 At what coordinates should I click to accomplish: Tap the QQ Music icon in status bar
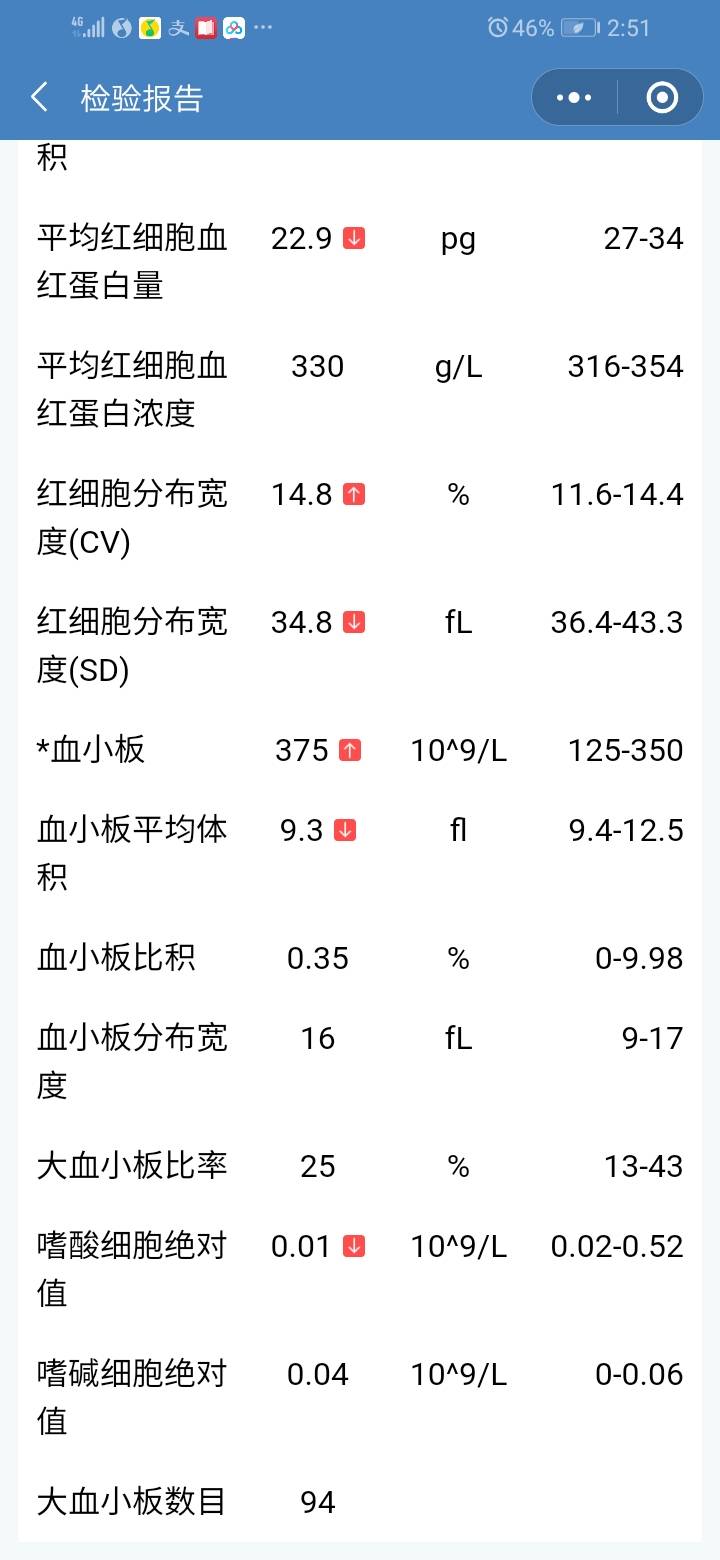[148, 27]
